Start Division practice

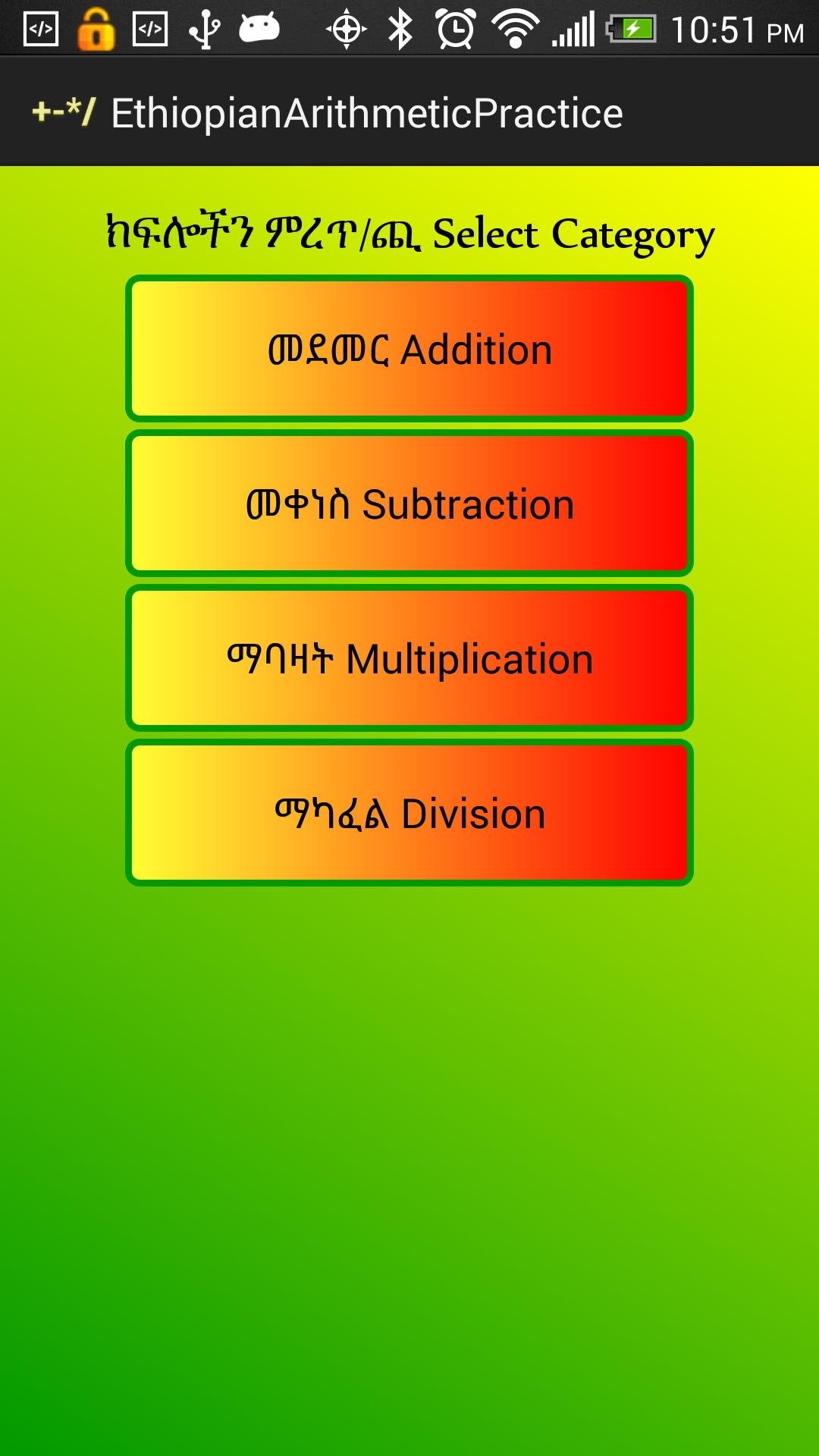click(x=409, y=813)
